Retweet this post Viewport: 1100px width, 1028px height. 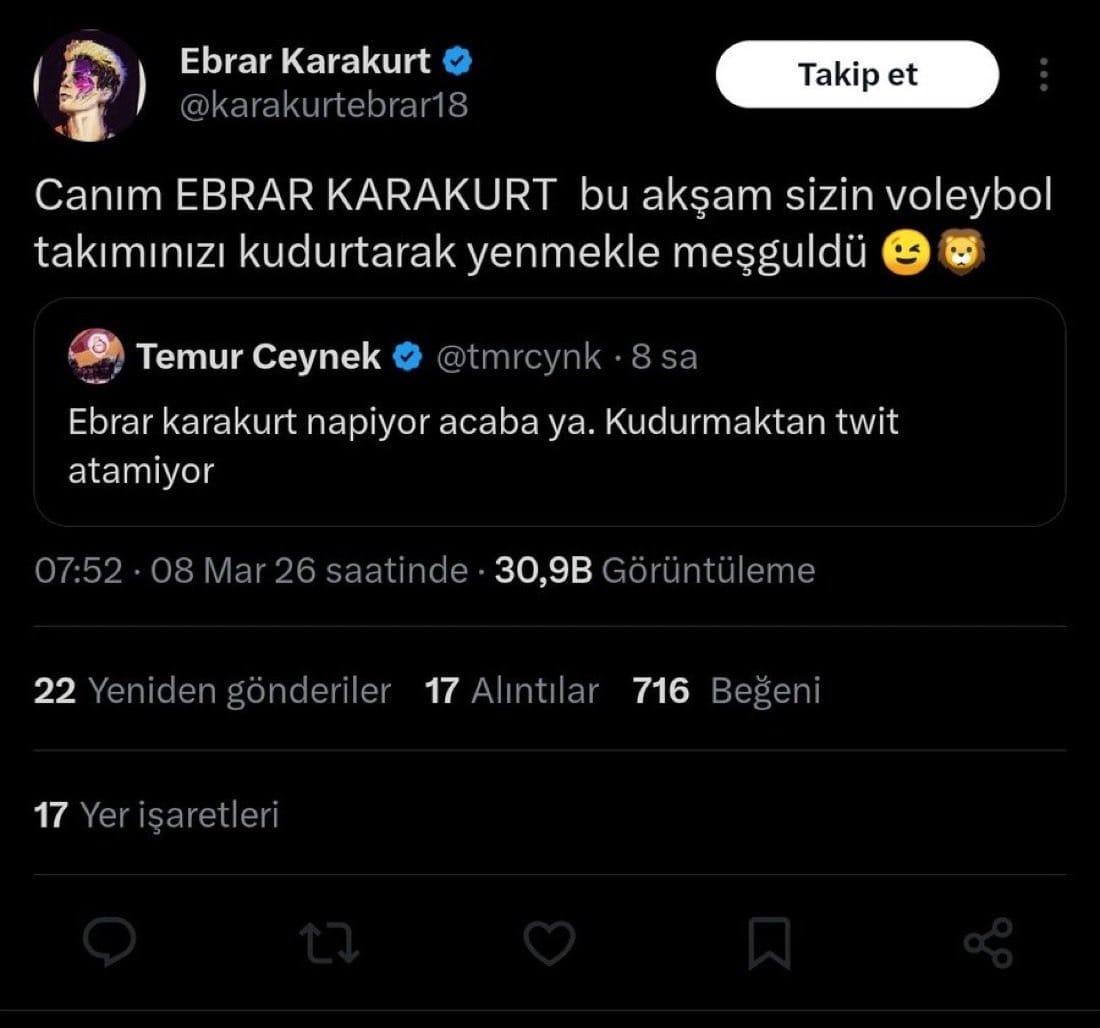point(330,943)
